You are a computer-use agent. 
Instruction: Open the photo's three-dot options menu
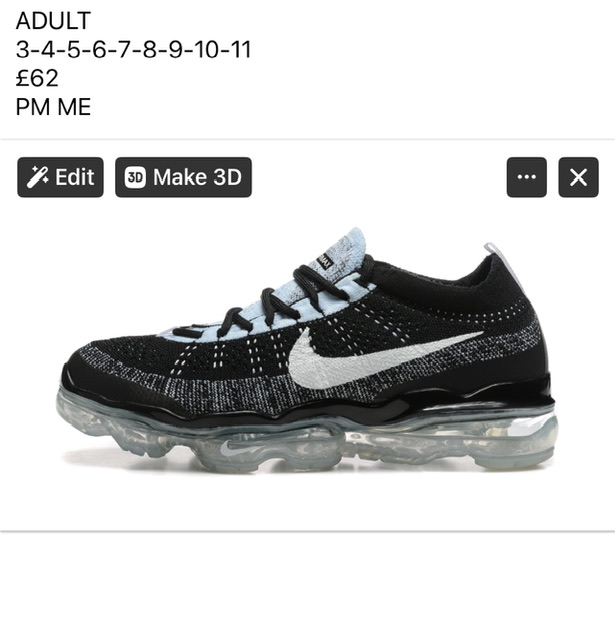pos(526,178)
